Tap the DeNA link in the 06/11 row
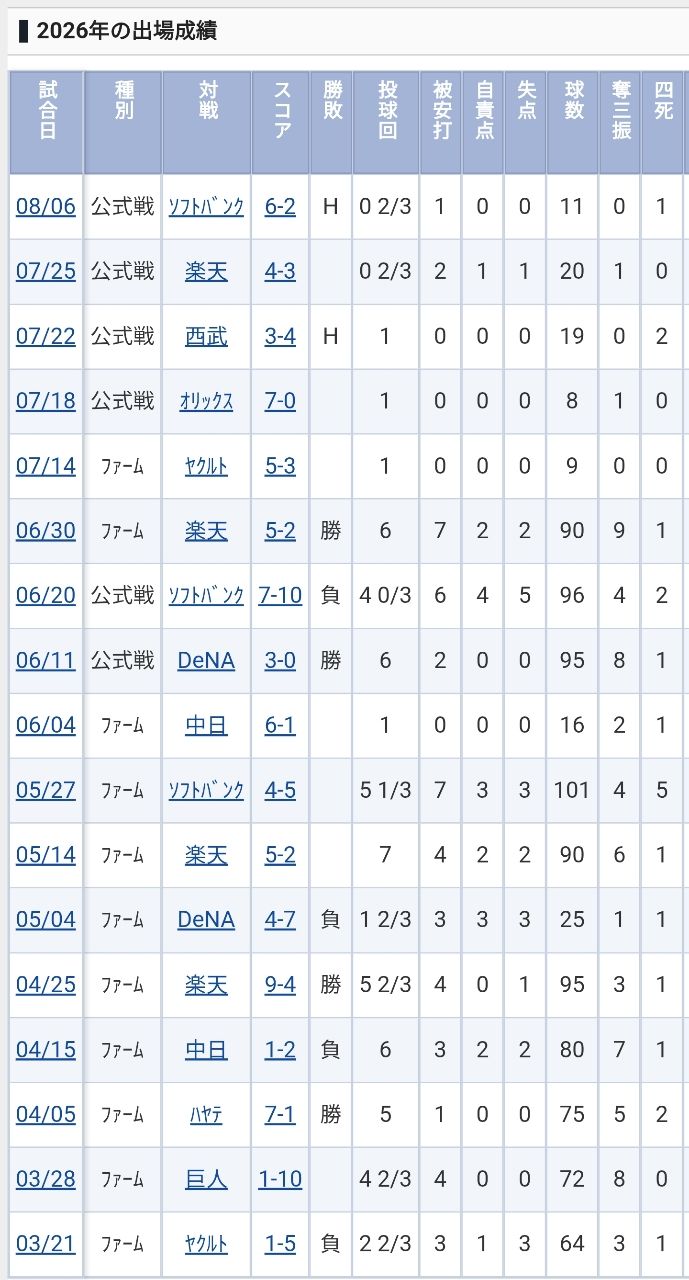 tap(206, 660)
